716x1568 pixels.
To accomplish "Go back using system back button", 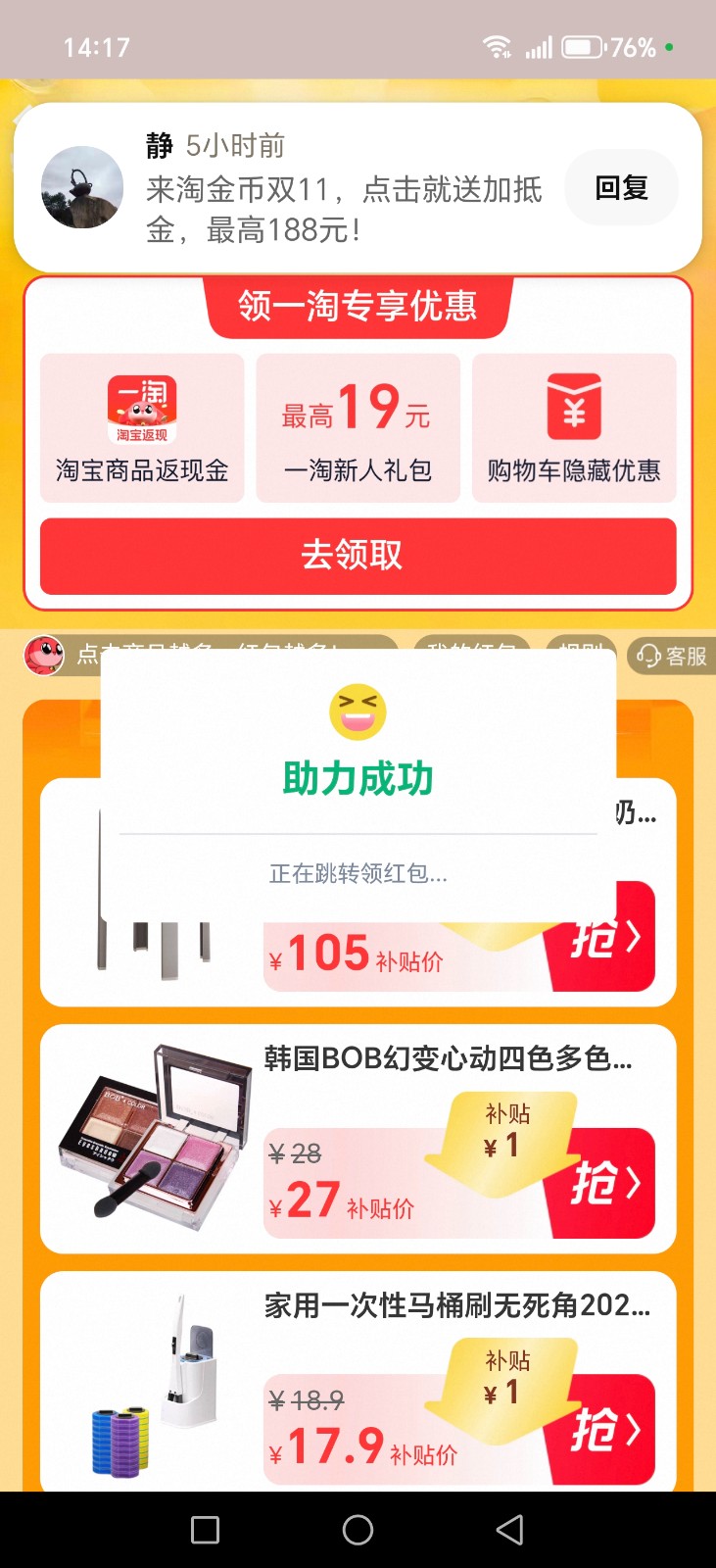I will 509,1530.
